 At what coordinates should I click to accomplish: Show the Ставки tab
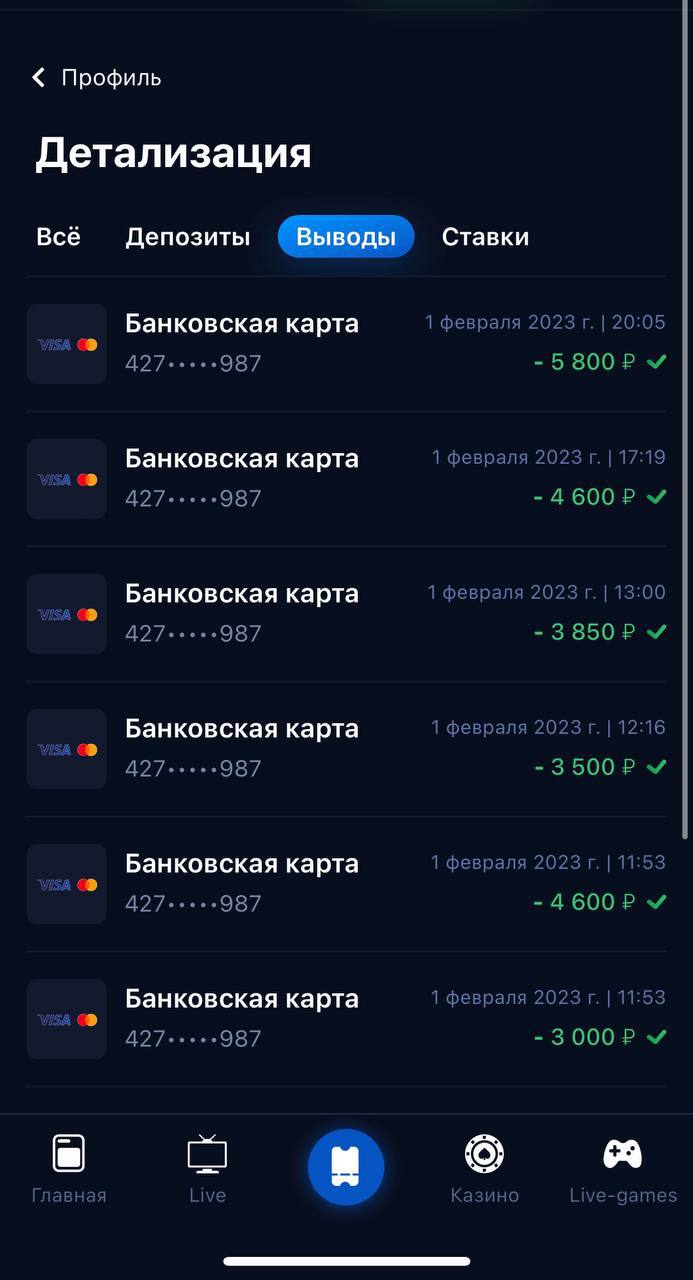[x=485, y=237]
